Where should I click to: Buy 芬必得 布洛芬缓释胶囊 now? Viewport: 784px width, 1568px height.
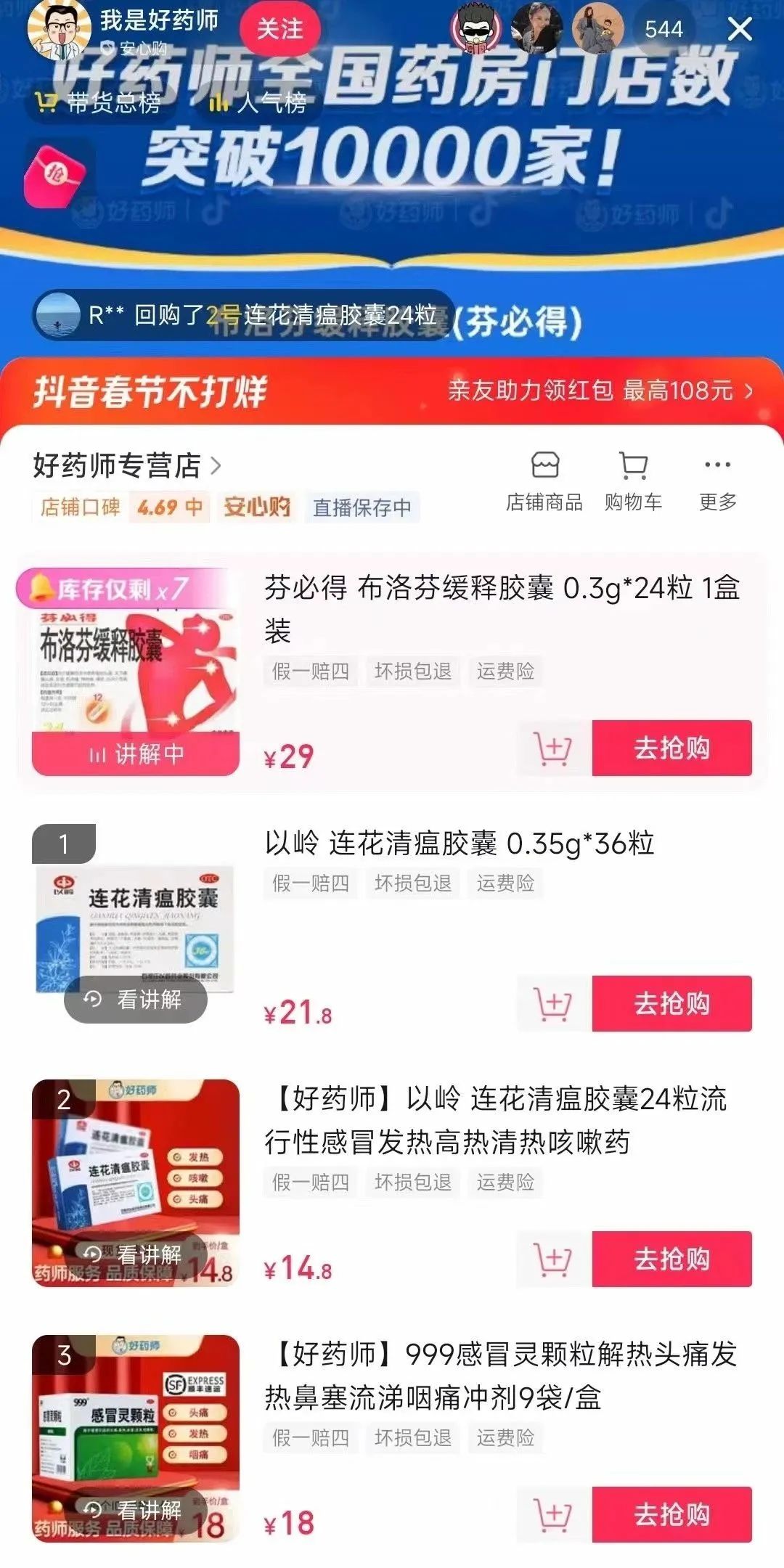671,748
